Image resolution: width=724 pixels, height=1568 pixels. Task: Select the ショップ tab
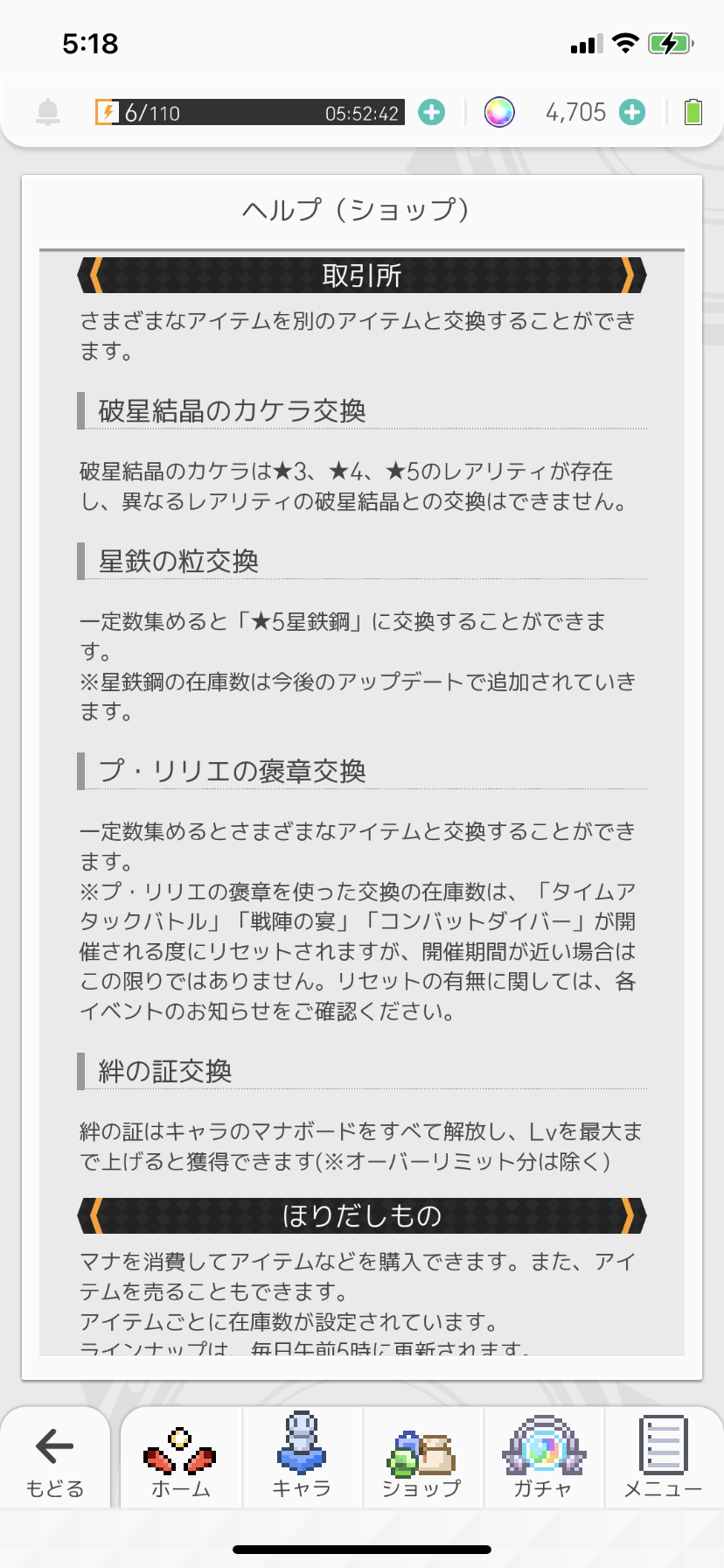422,1458
